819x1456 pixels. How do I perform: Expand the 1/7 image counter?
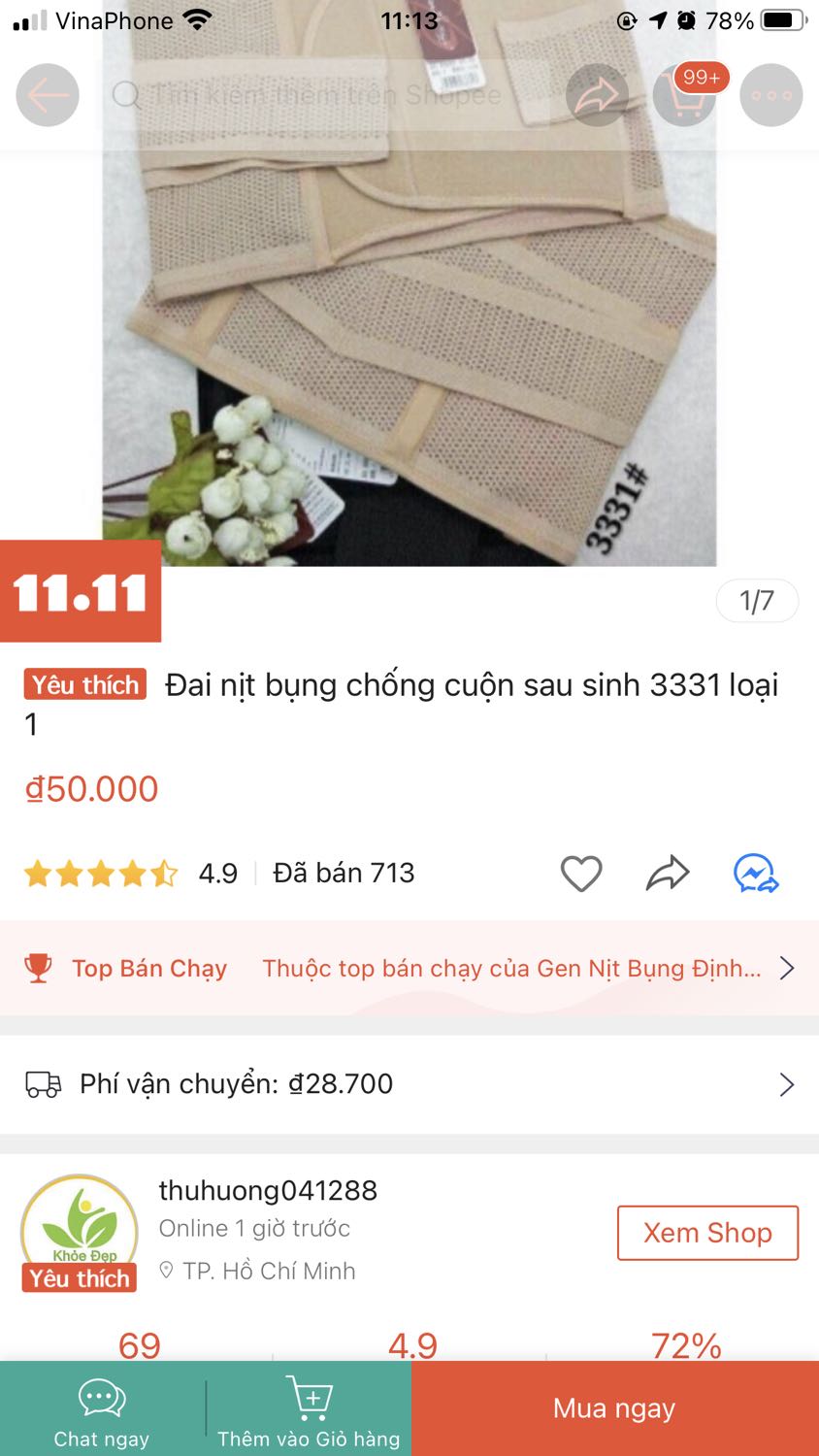[x=757, y=601]
